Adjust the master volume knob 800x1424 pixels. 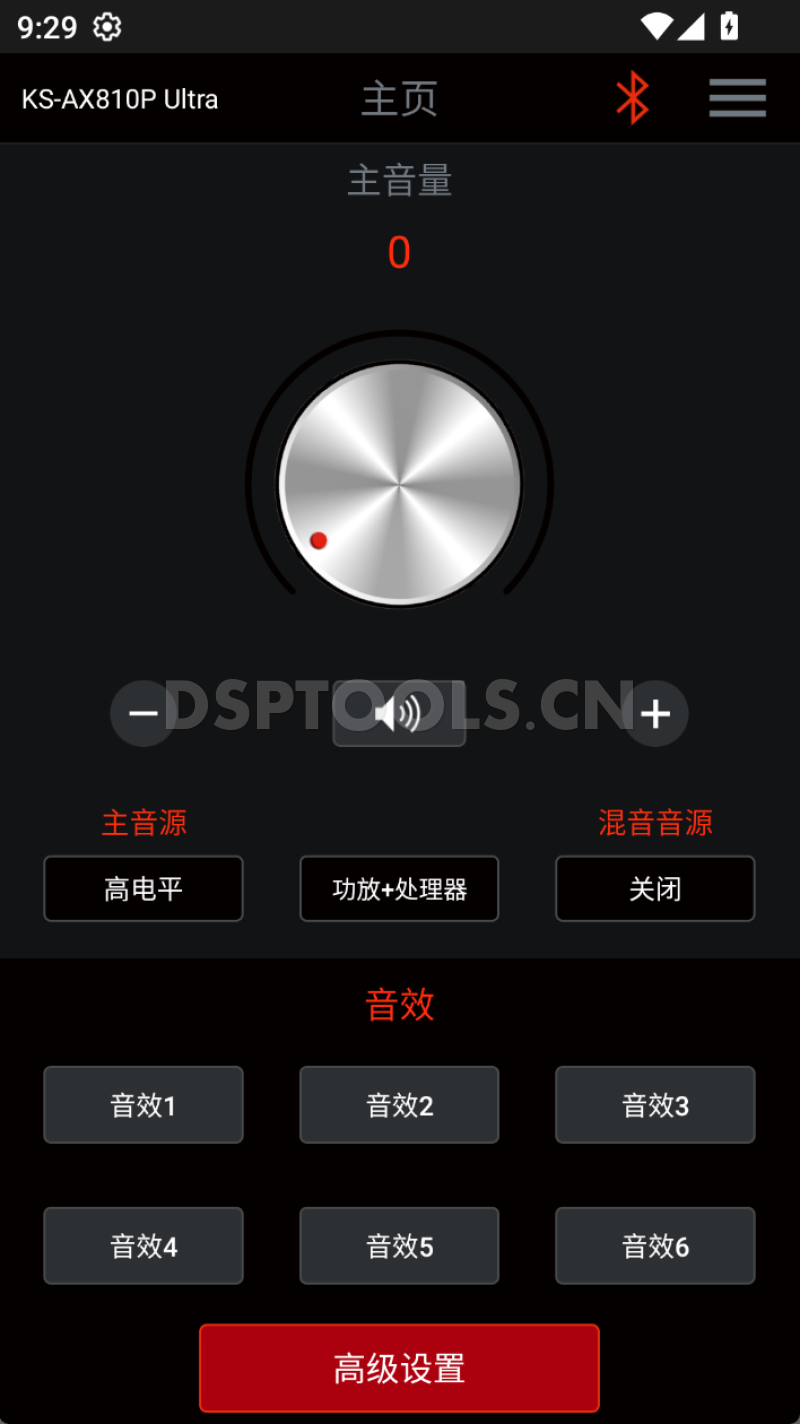[x=399, y=483]
